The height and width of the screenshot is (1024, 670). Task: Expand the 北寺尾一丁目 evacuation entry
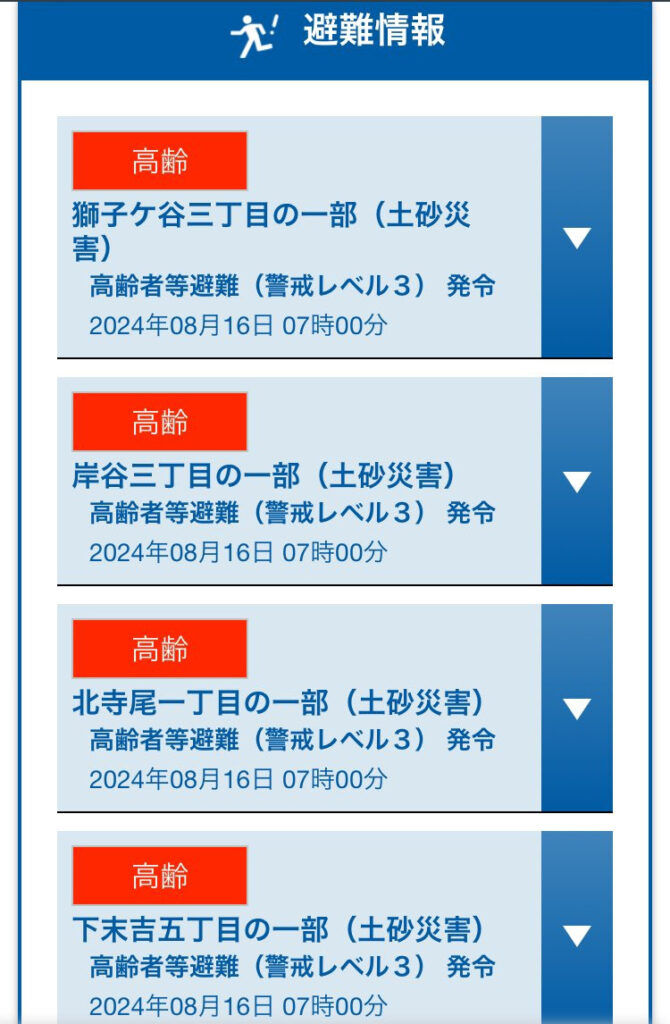[577, 709]
